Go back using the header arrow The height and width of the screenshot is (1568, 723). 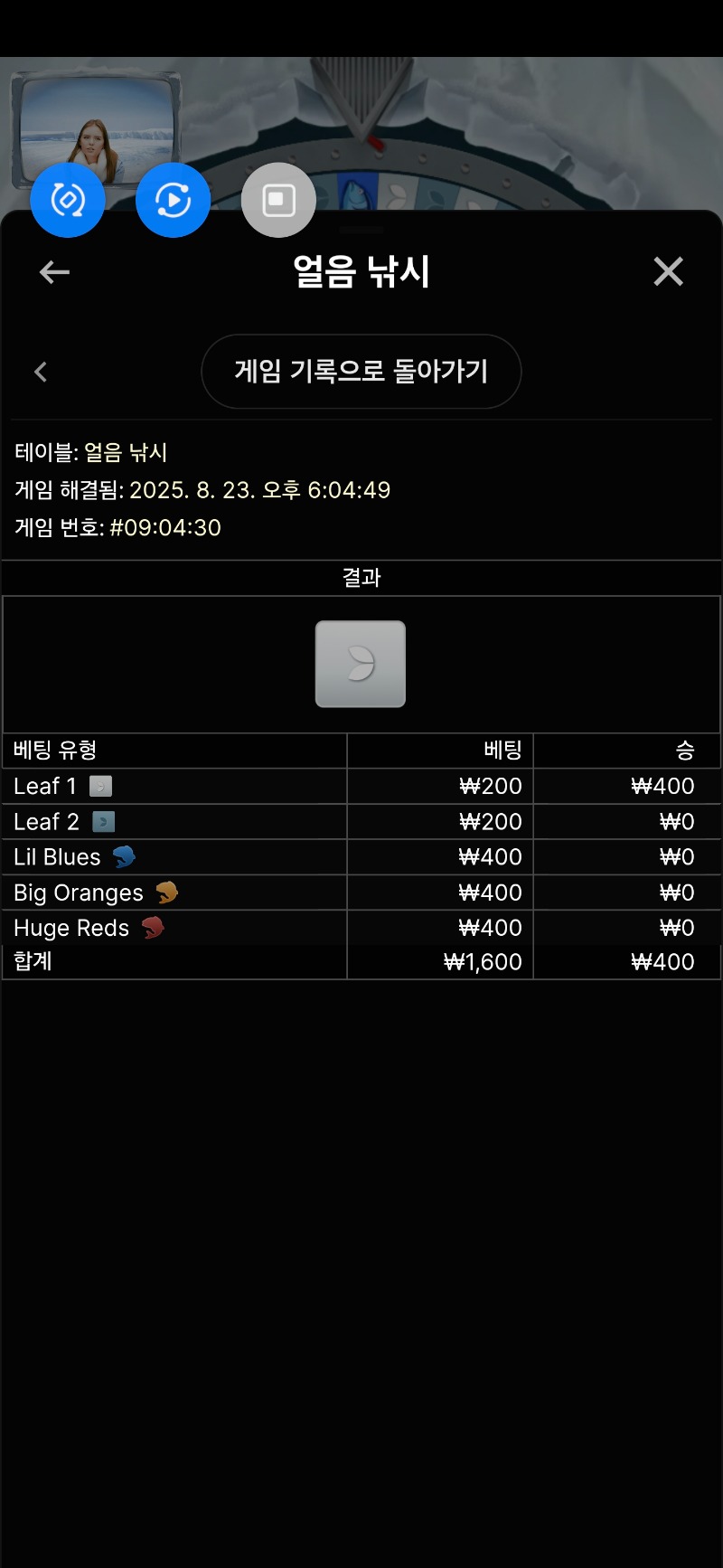pos(54,271)
